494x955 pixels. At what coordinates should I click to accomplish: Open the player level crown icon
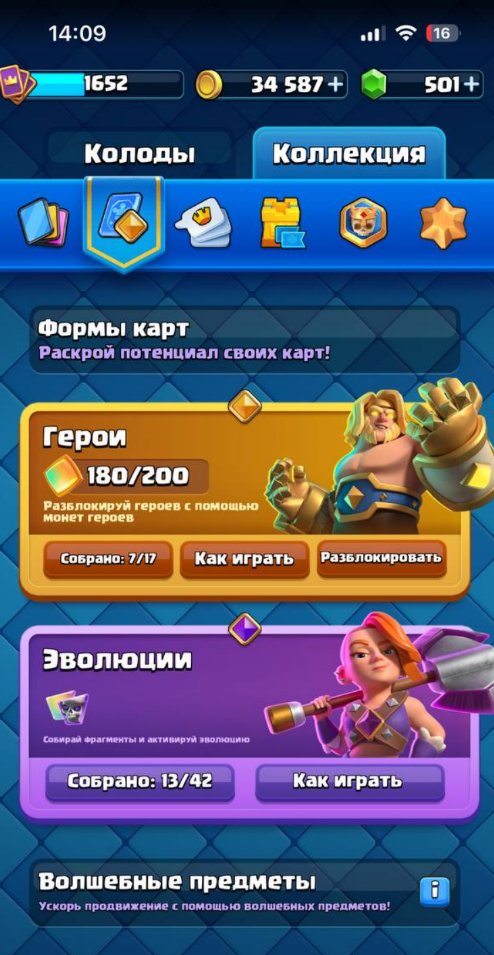point(15,83)
